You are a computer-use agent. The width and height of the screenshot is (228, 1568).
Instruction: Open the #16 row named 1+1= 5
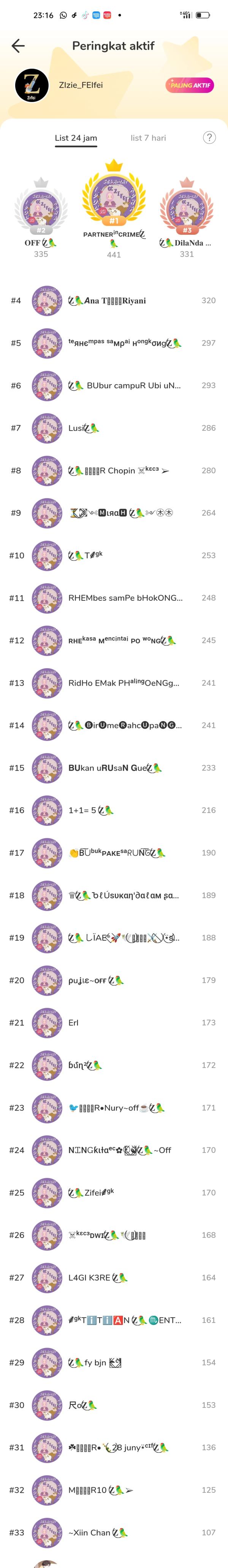[x=114, y=810]
